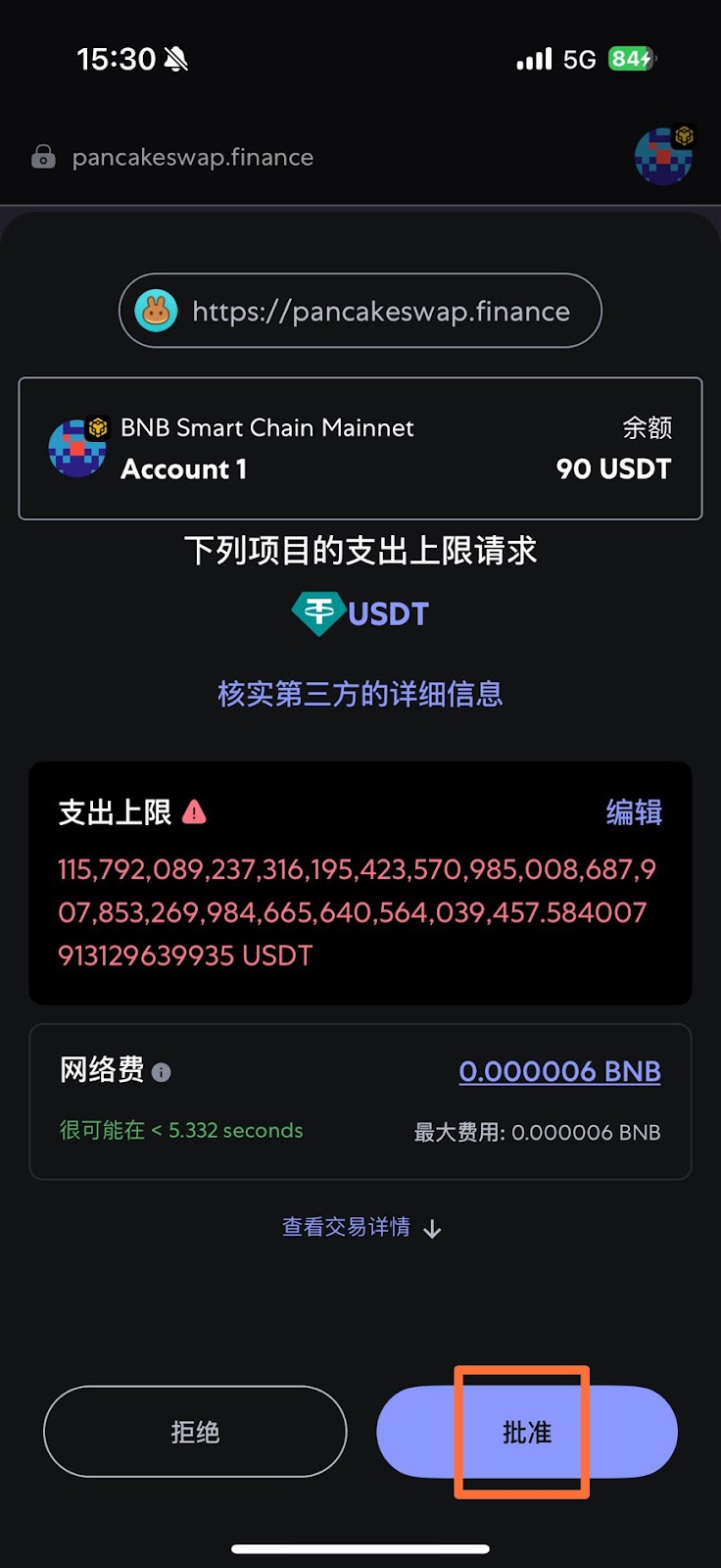721x1568 pixels.
Task: Reject the request with 拒绝
Action: click(x=195, y=1432)
